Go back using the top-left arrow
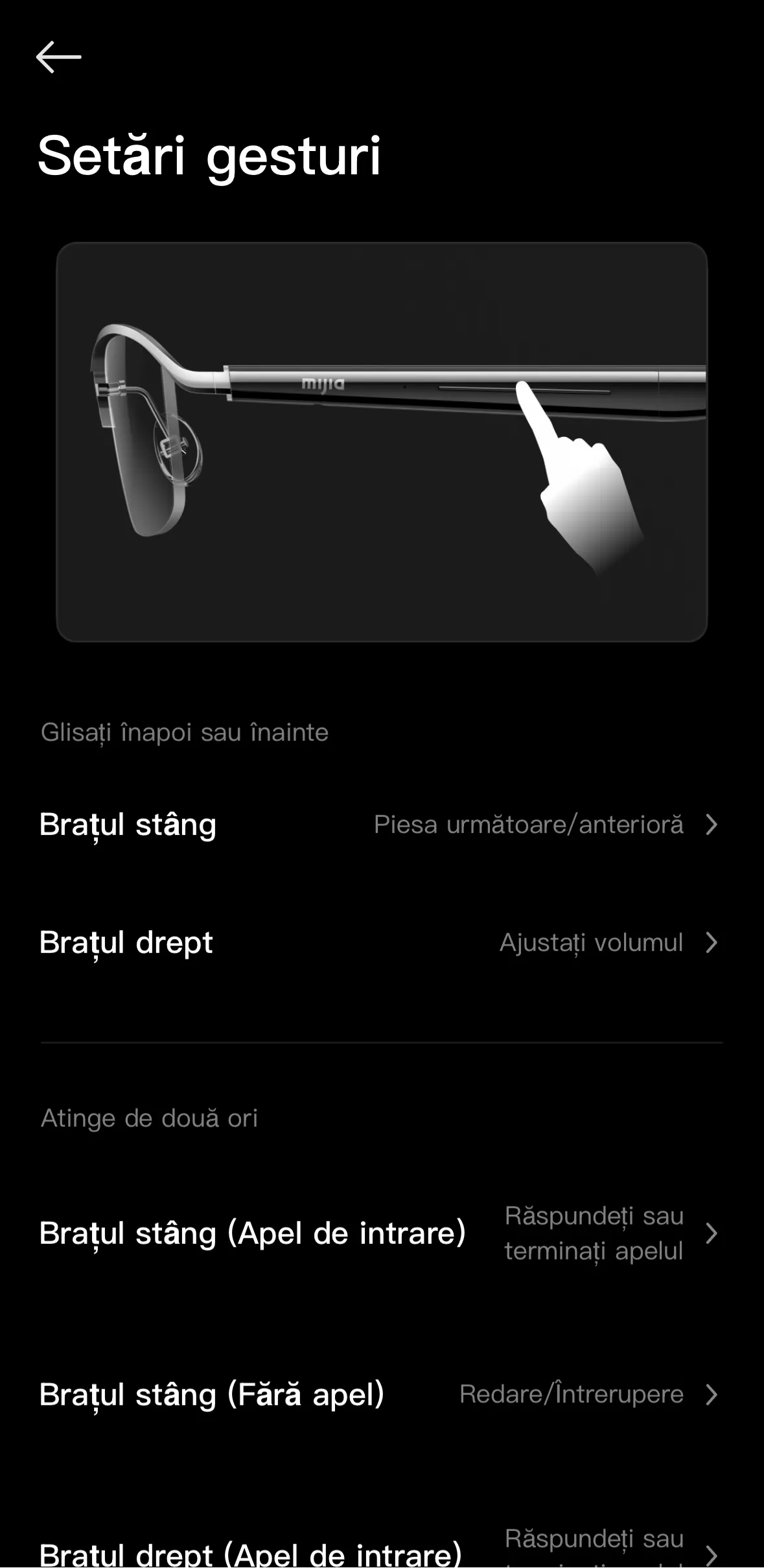The height and width of the screenshot is (1568, 764). tap(58, 57)
